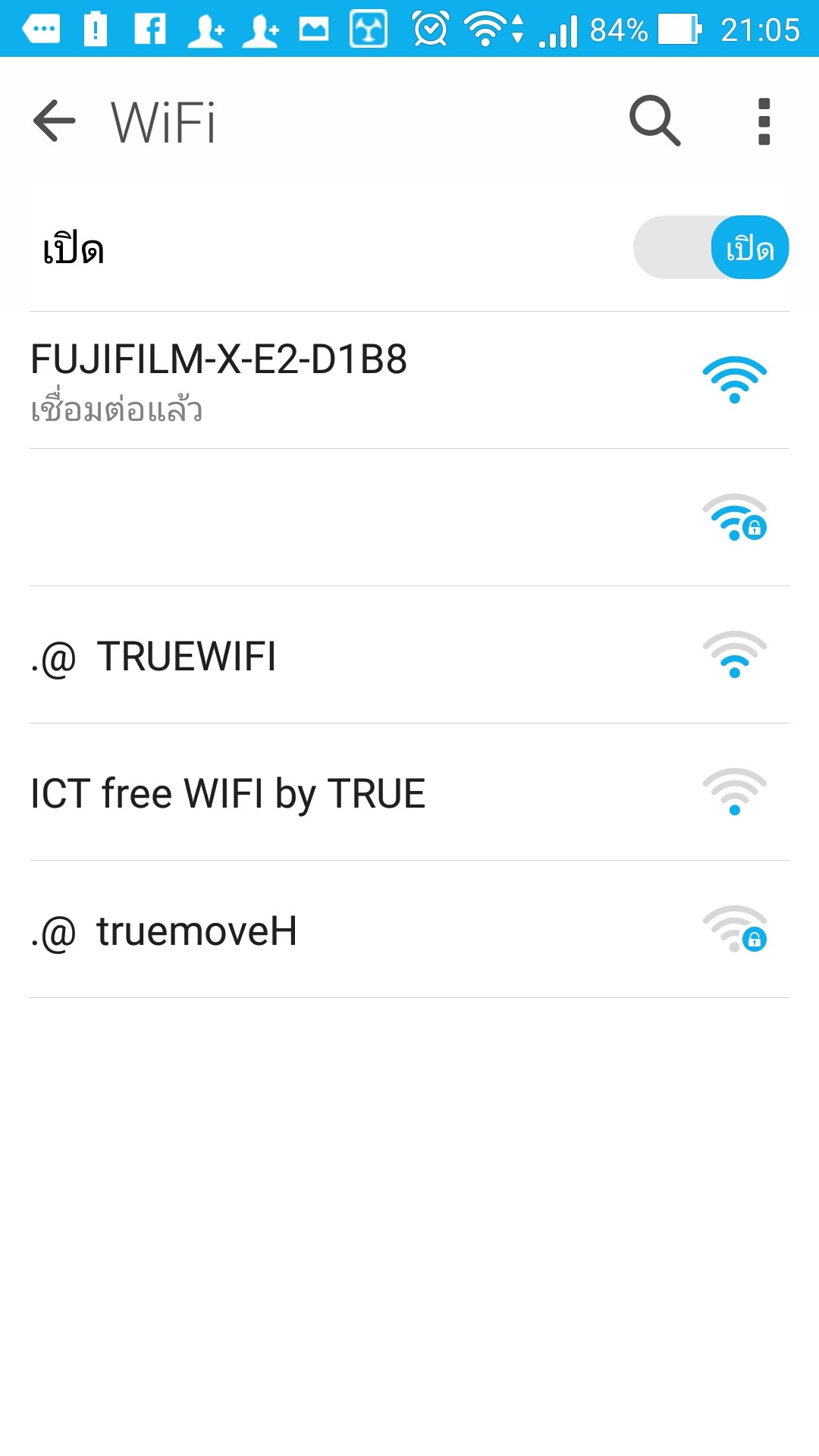Viewport: 819px width, 1456px height.
Task: Connect to .@ TRUEWIFI network
Action: coord(409,655)
